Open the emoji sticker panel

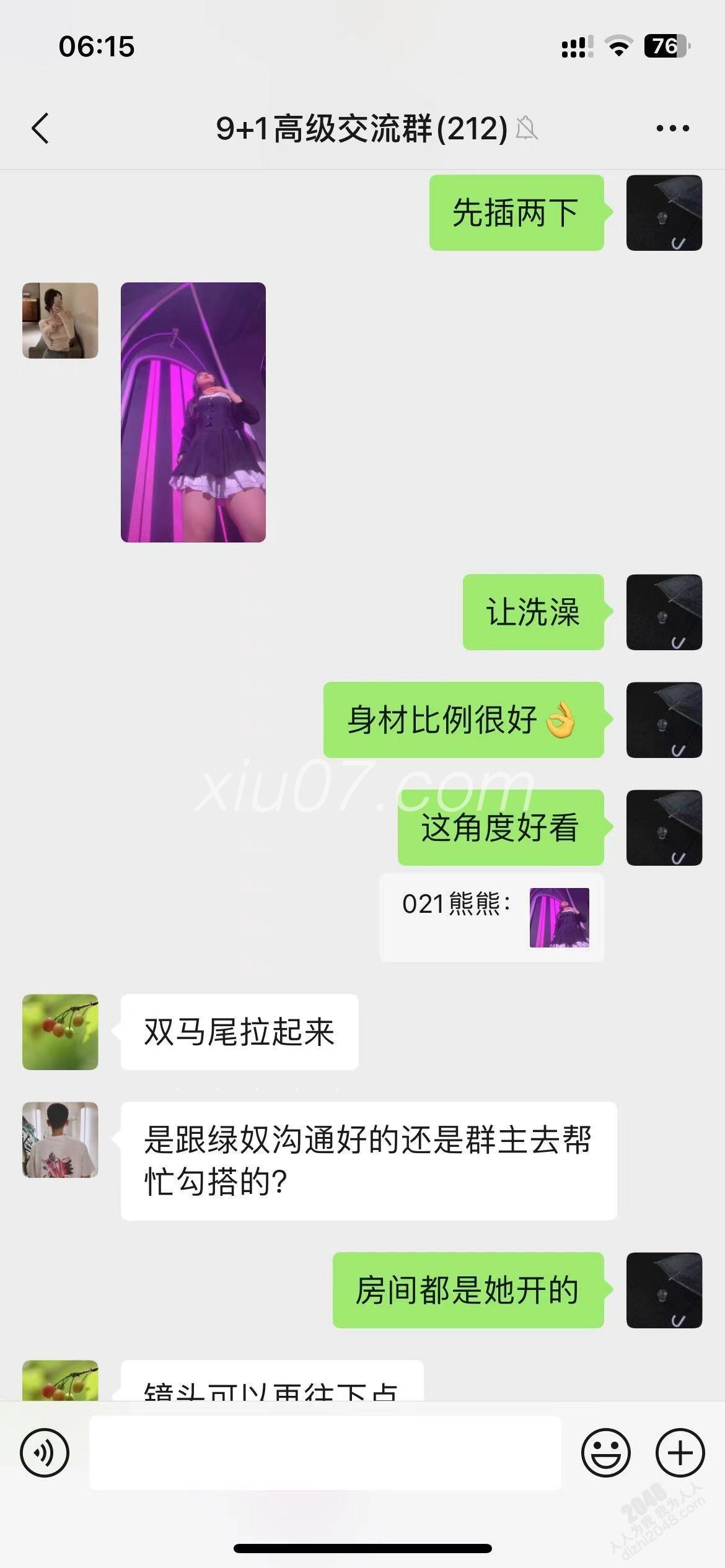coord(605,1452)
